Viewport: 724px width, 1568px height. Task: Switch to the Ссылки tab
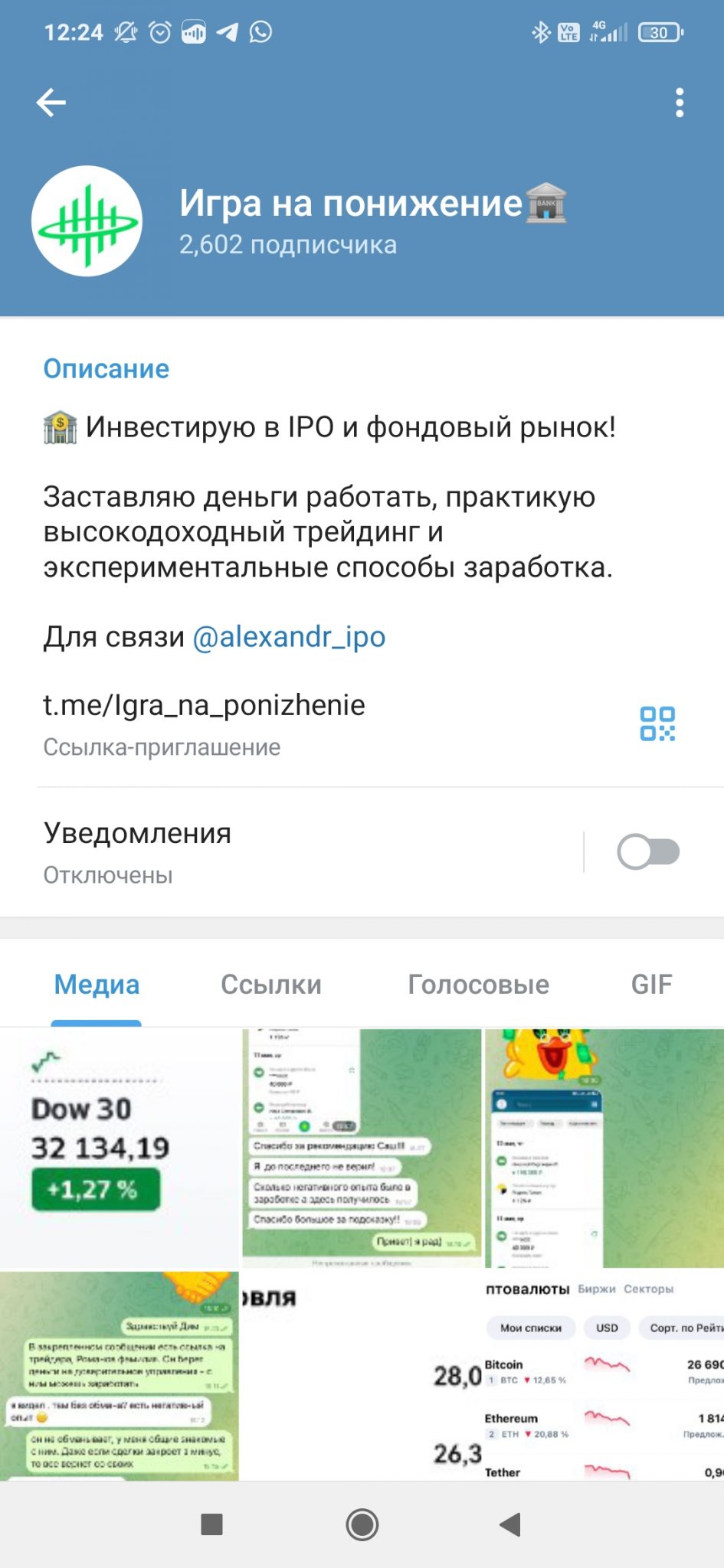271,984
